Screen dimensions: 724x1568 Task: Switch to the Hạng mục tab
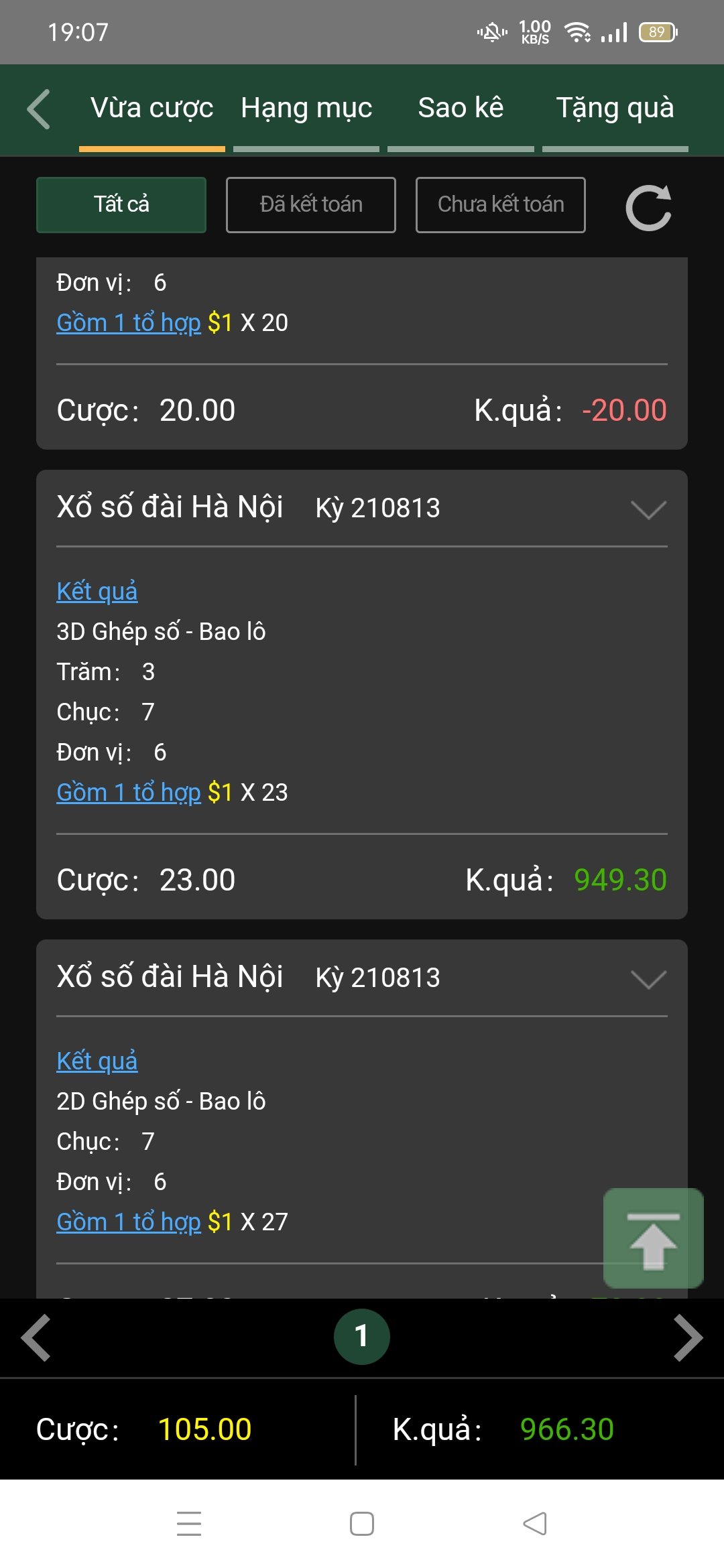coord(306,109)
